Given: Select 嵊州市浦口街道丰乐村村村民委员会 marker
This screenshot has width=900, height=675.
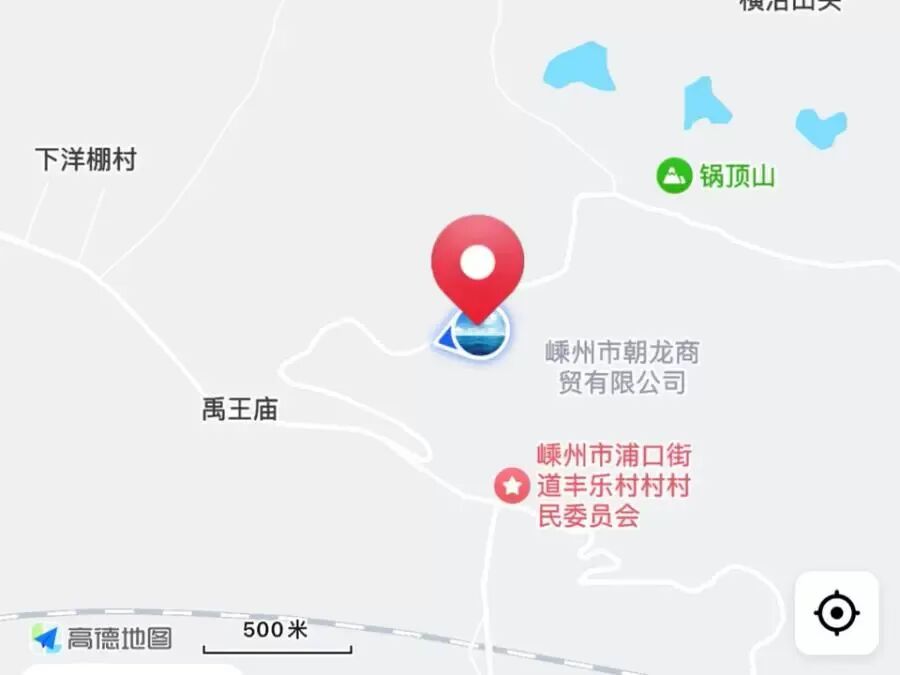Looking at the screenshot, I should tap(513, 487).
